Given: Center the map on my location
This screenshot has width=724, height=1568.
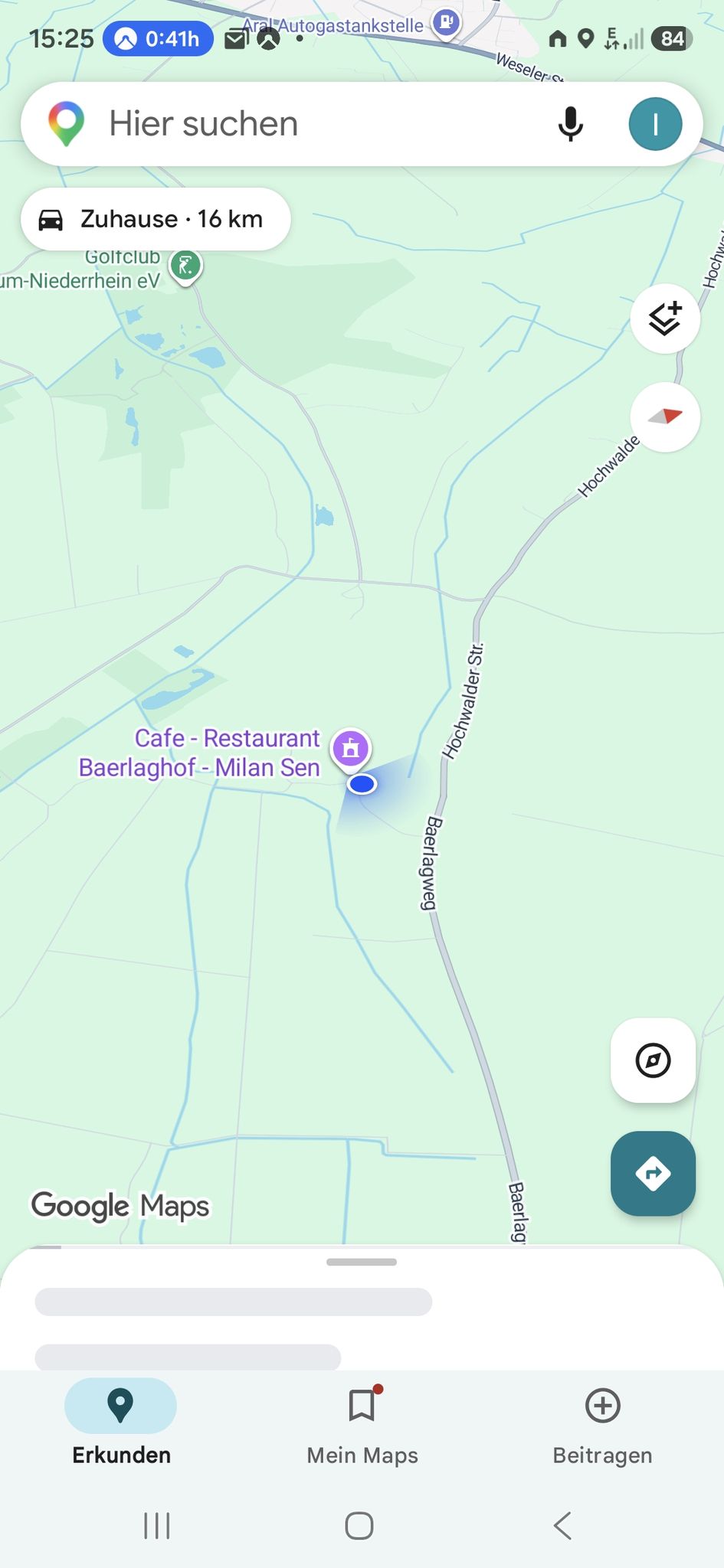Looking at the screenshot, I should pos(653,1060).
